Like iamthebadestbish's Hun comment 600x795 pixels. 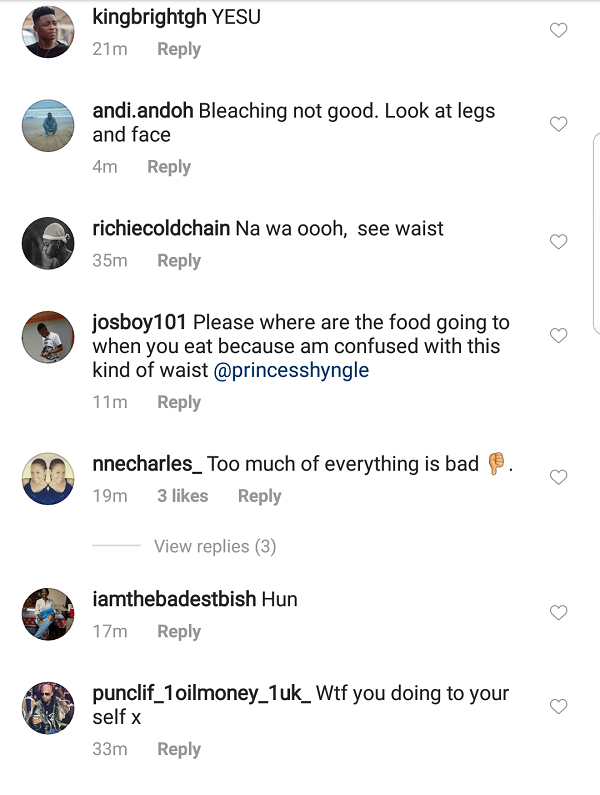point(559,612)
